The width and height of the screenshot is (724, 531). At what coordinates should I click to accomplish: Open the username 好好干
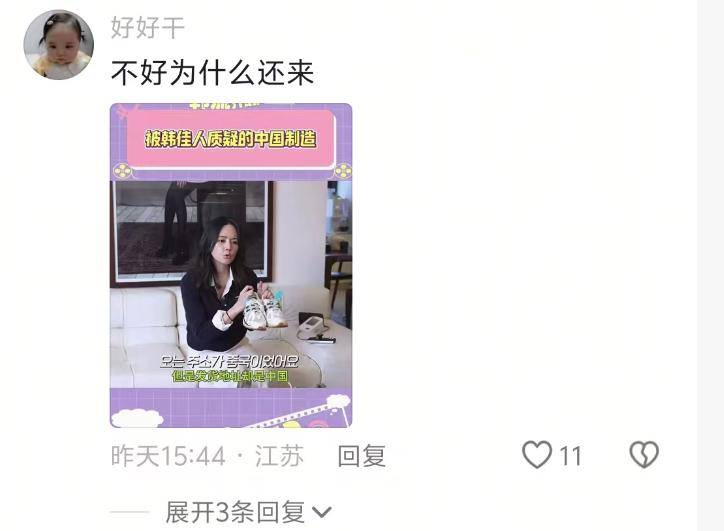147,28
